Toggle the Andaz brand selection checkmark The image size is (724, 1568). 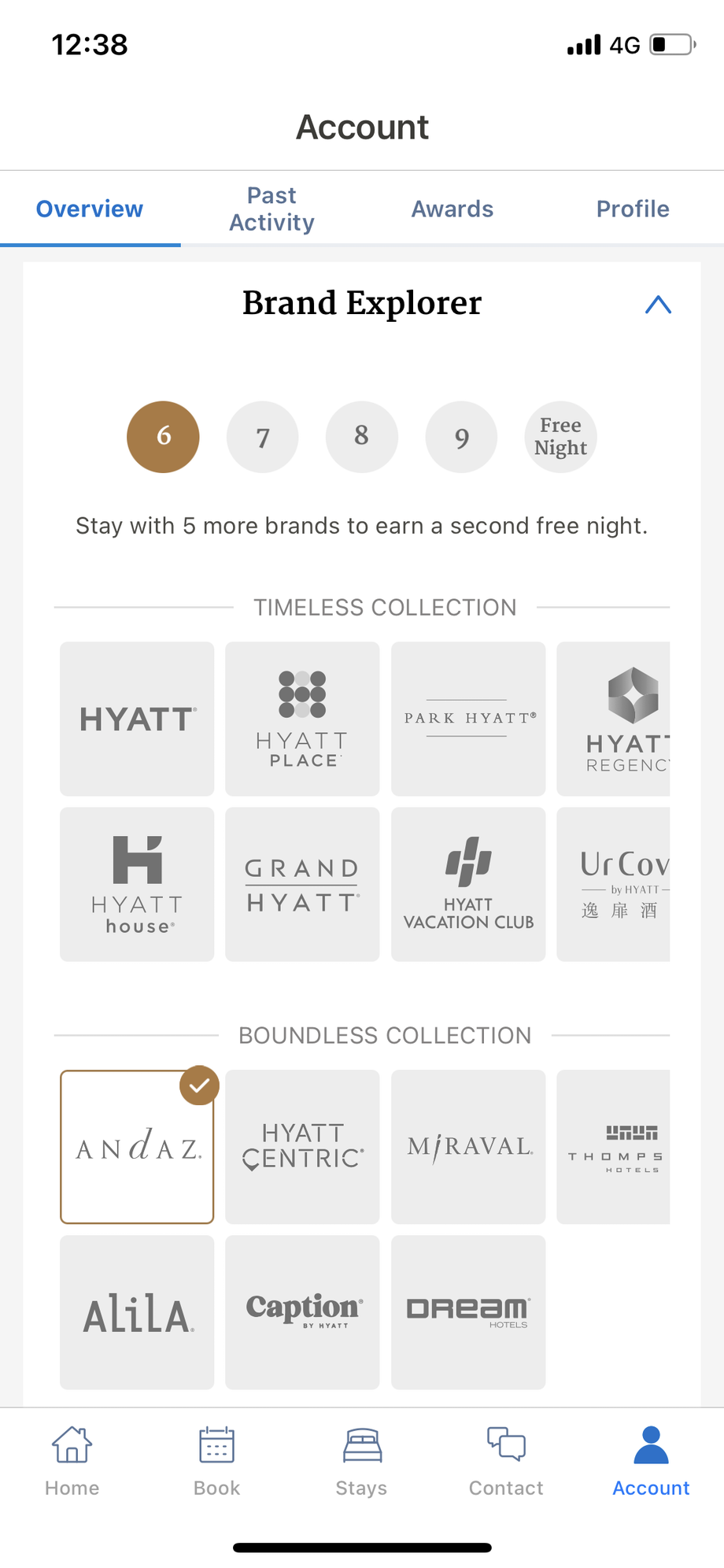(x=198, y=1085)
